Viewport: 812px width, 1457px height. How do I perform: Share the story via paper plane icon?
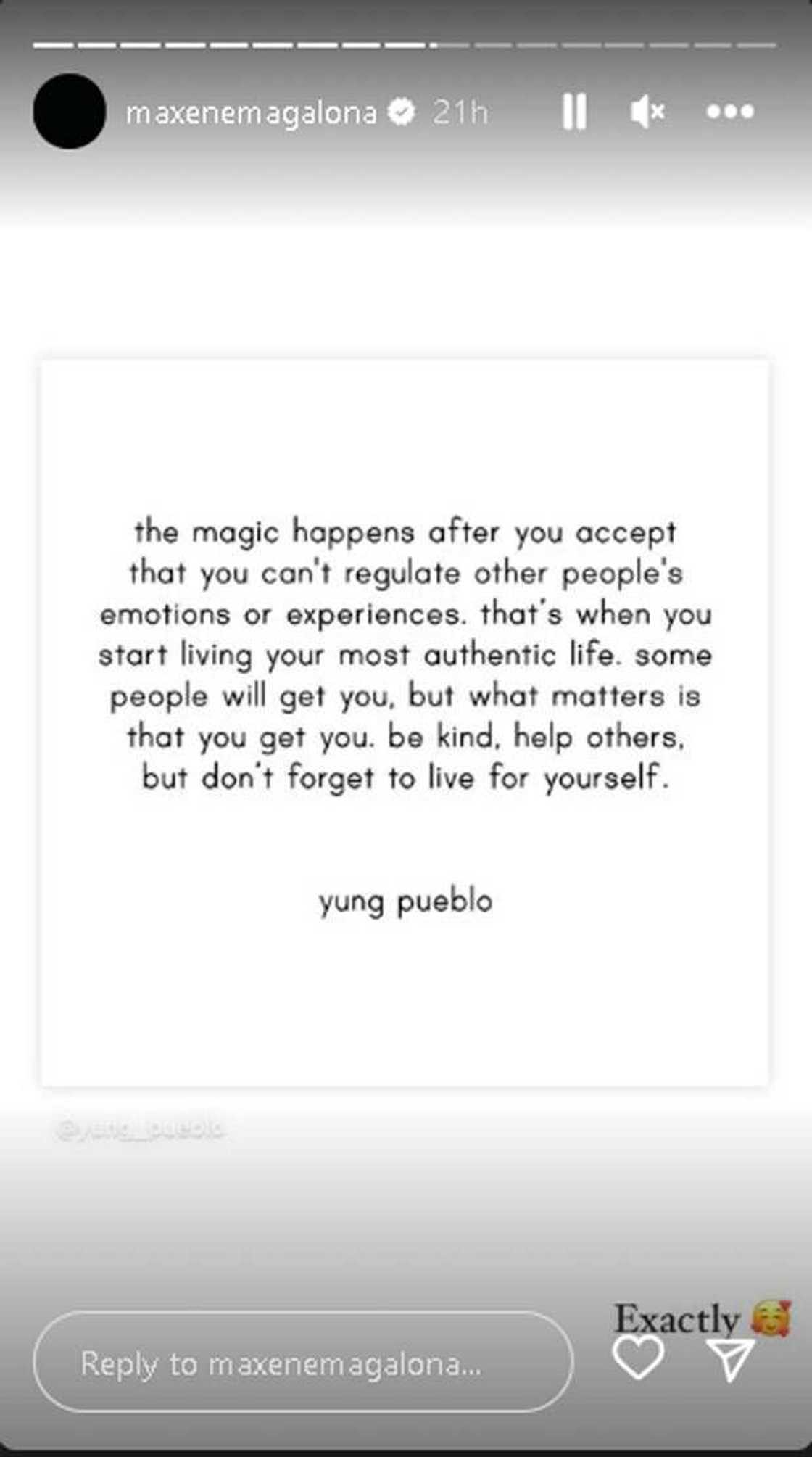pos(730,1358)
